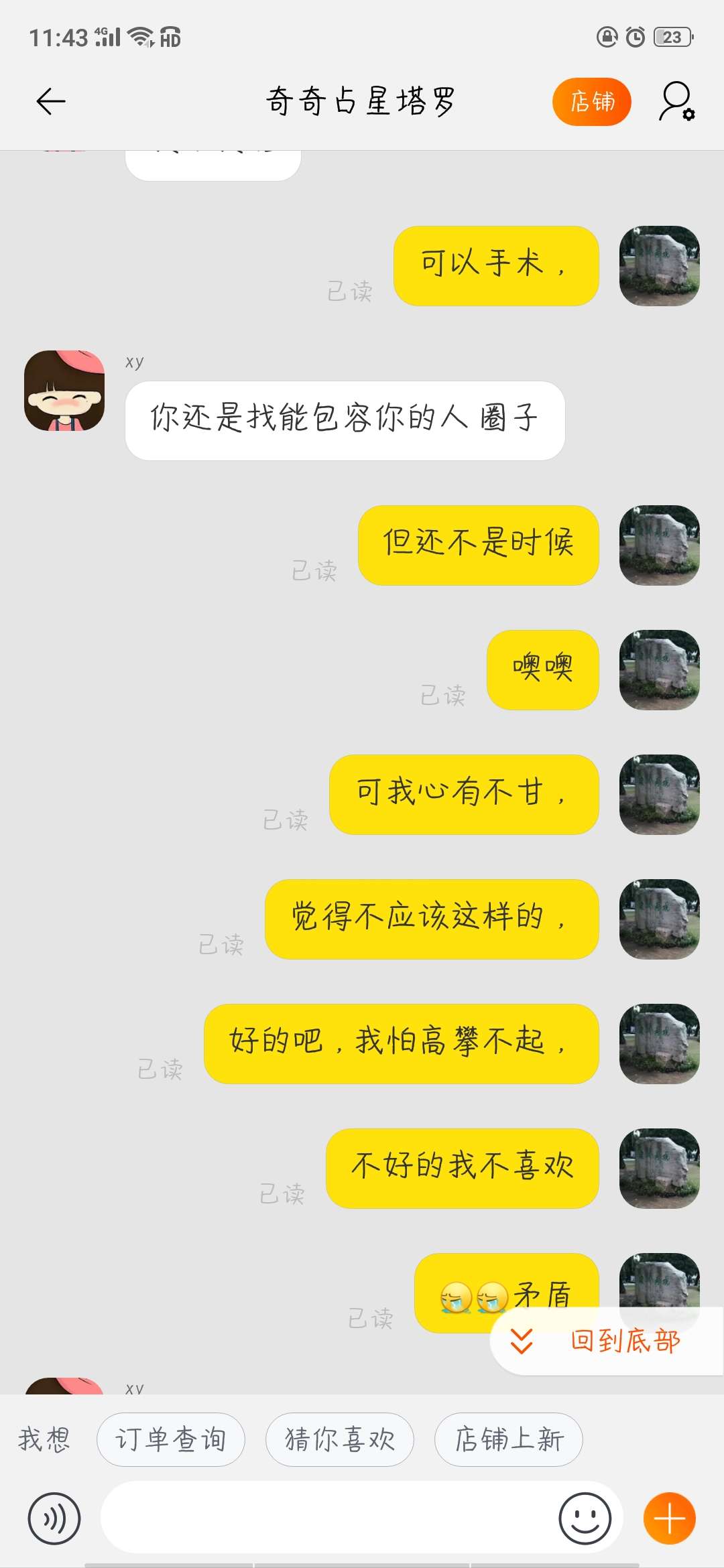
Task: Select the 猜你喜欢 quick reply chip
Action: click(x=339, y=1439)
